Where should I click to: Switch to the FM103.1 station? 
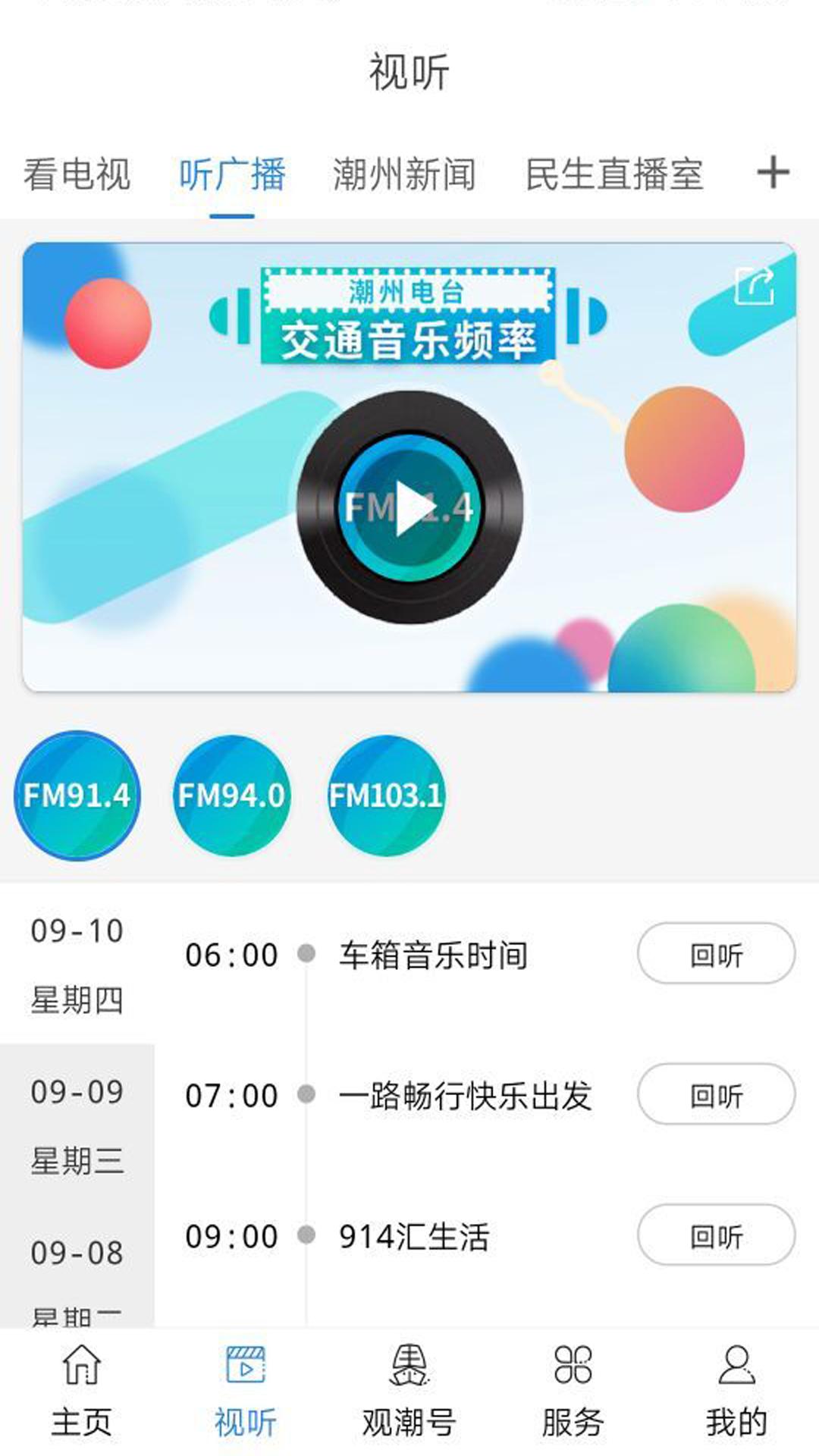(x=385, y=795)
